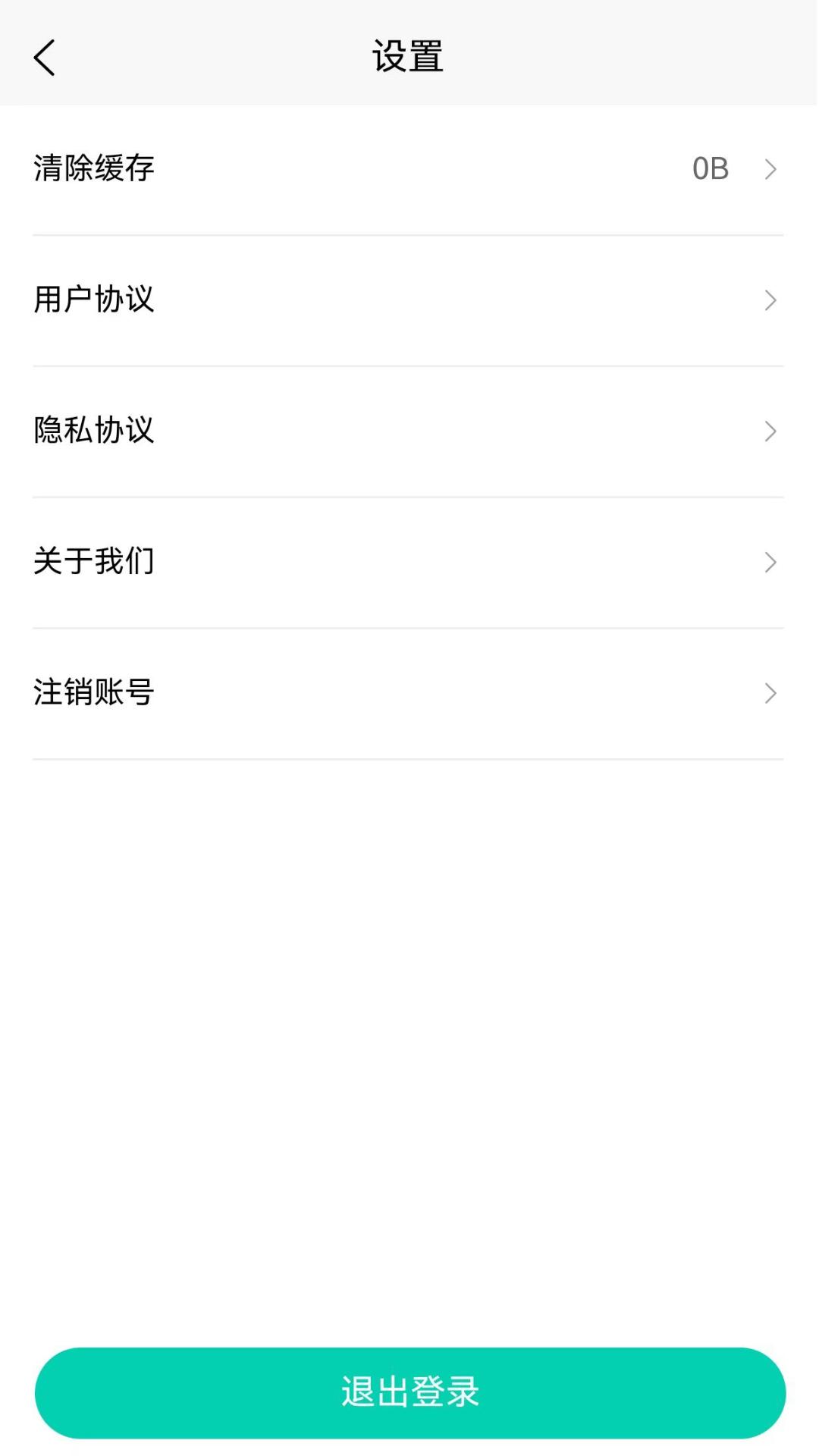Image resolution: width=819 pixels, height=1456 pixels.
Task: Select the back navigation icon in header
Action: 43,57
